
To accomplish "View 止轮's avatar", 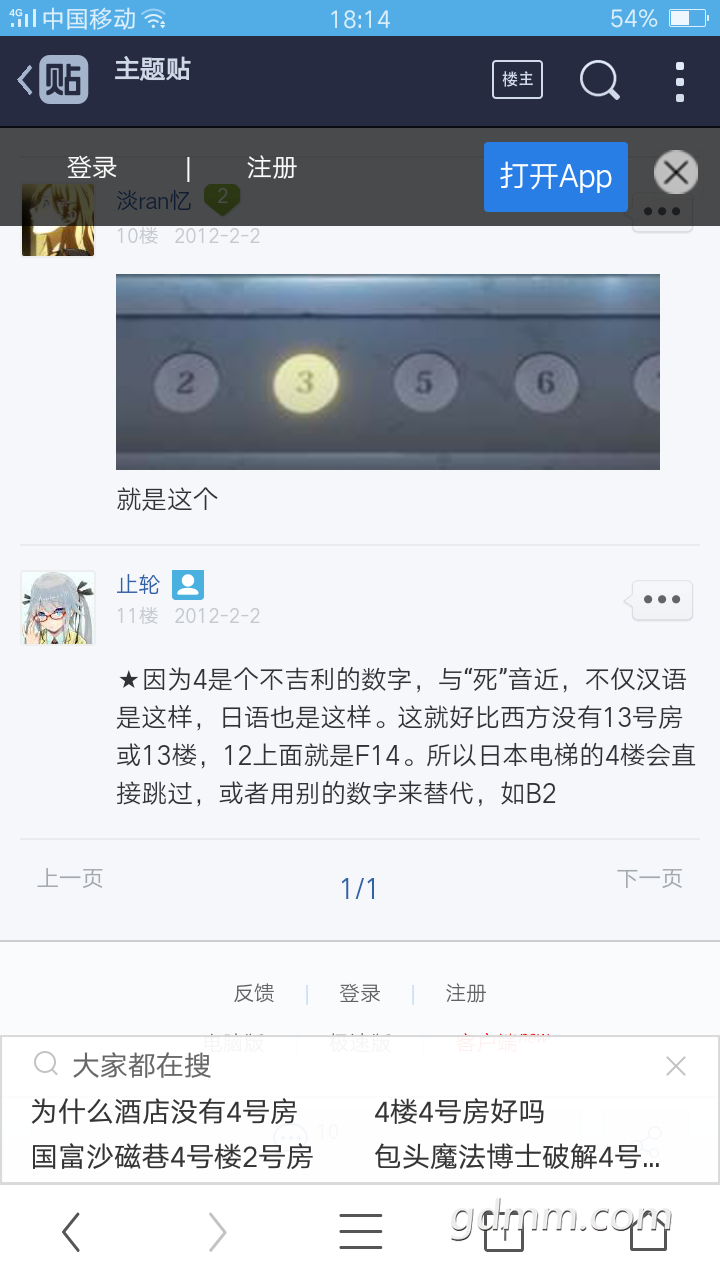I will (58, 608).
